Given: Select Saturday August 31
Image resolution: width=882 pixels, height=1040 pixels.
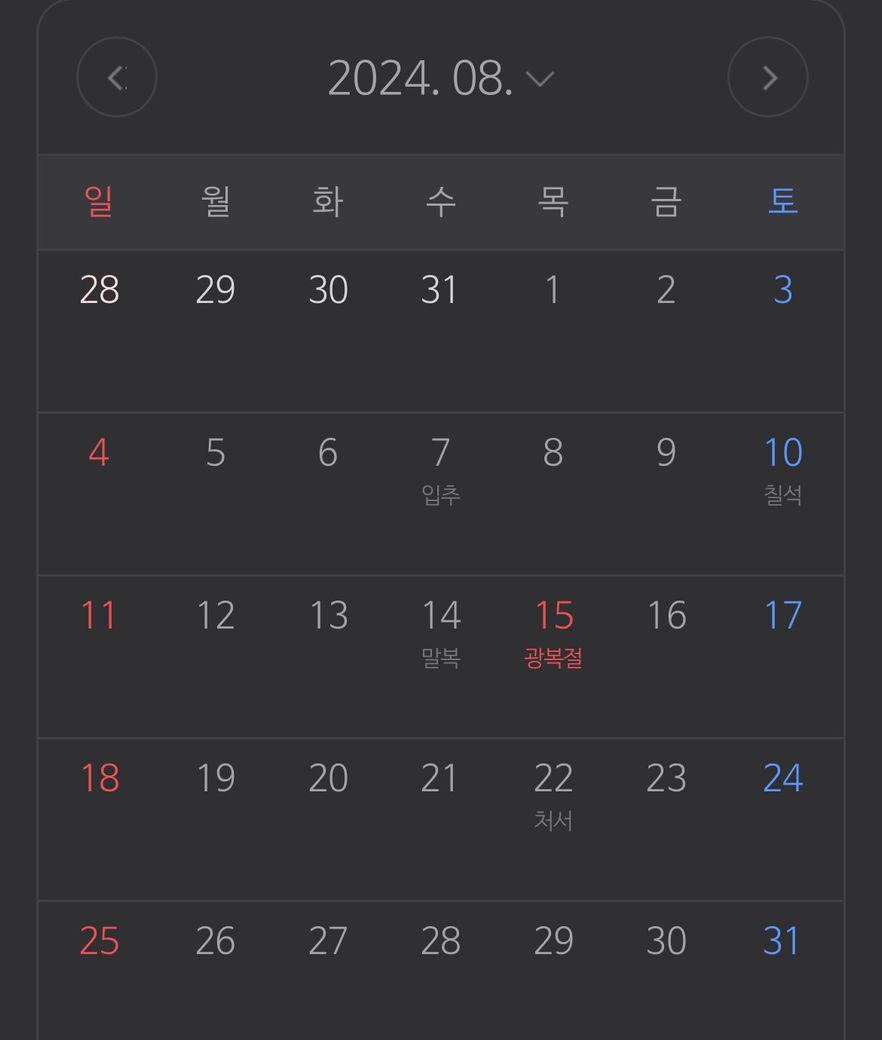Looking at the screenshot, I should coord(782,942).
